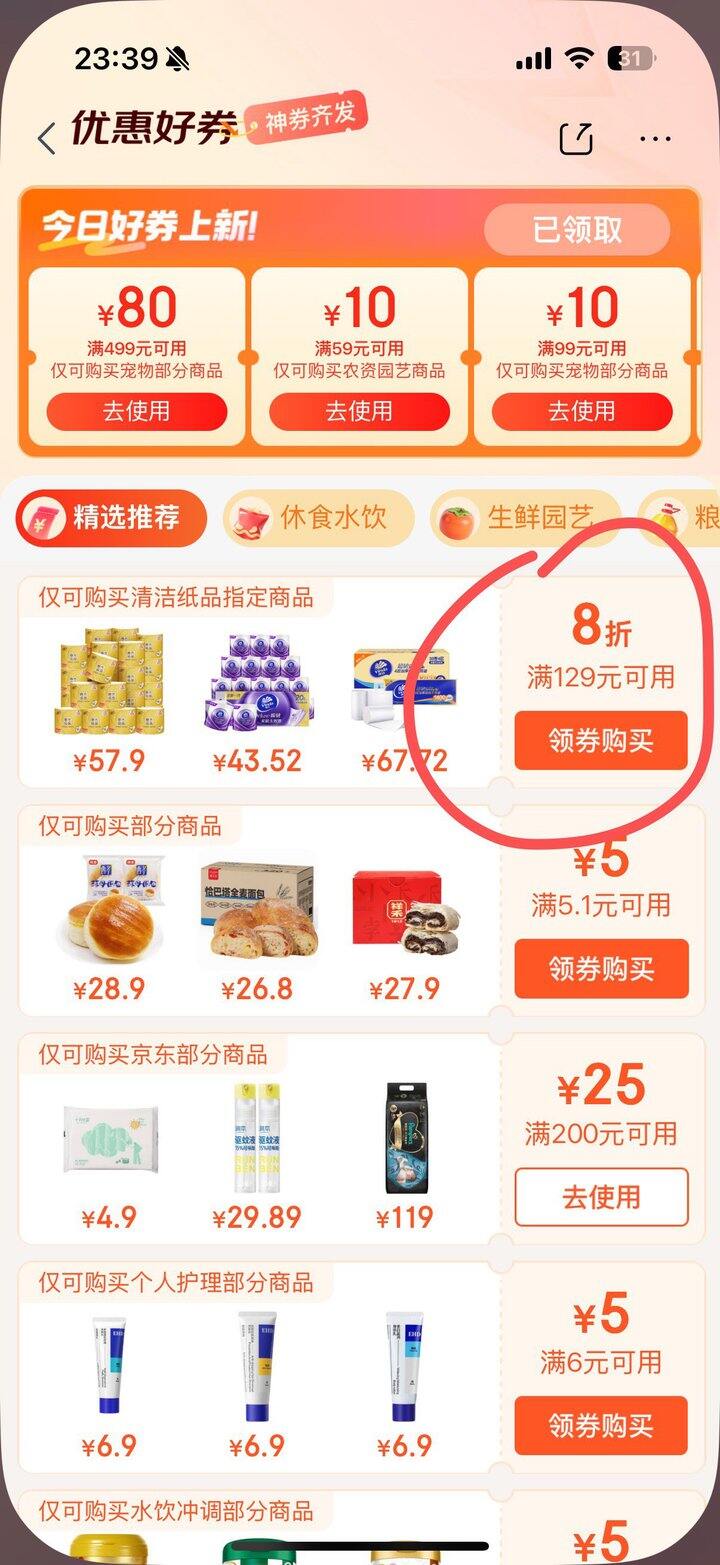Claim the ¥5 满6元 personal care coupon
This screenshot has height=1565, width=720.
601,1425
